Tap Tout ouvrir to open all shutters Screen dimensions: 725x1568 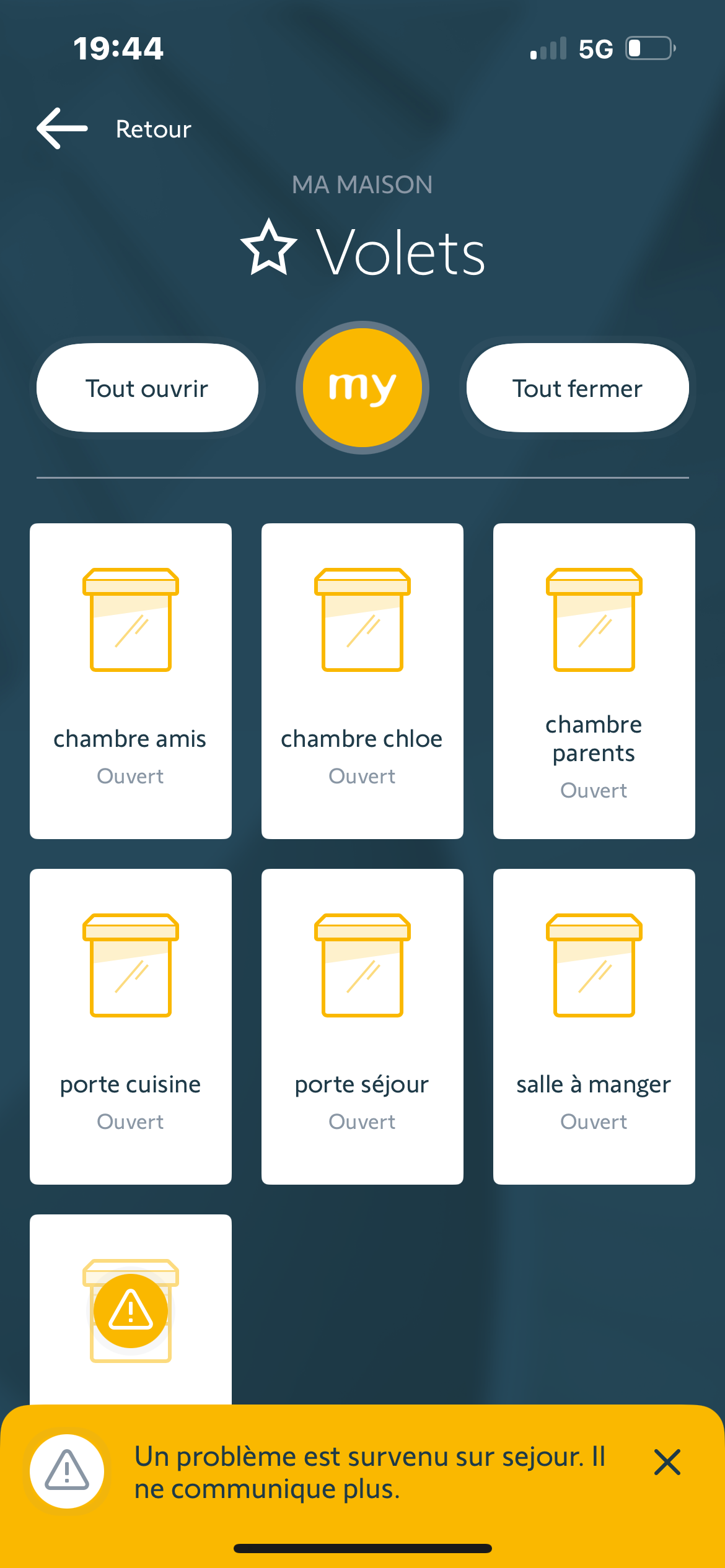(x=147, y=388)
